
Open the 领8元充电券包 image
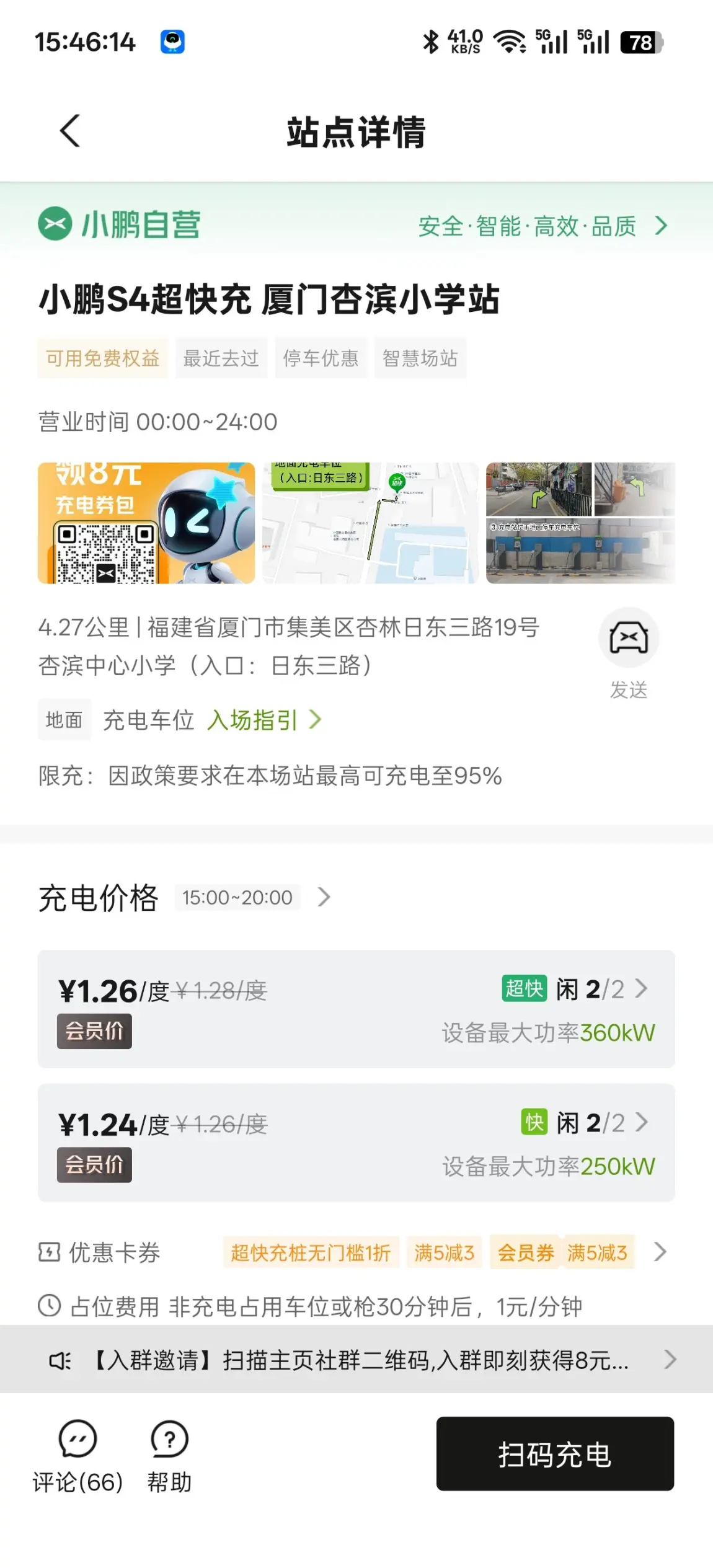click(x=146, y=523)
